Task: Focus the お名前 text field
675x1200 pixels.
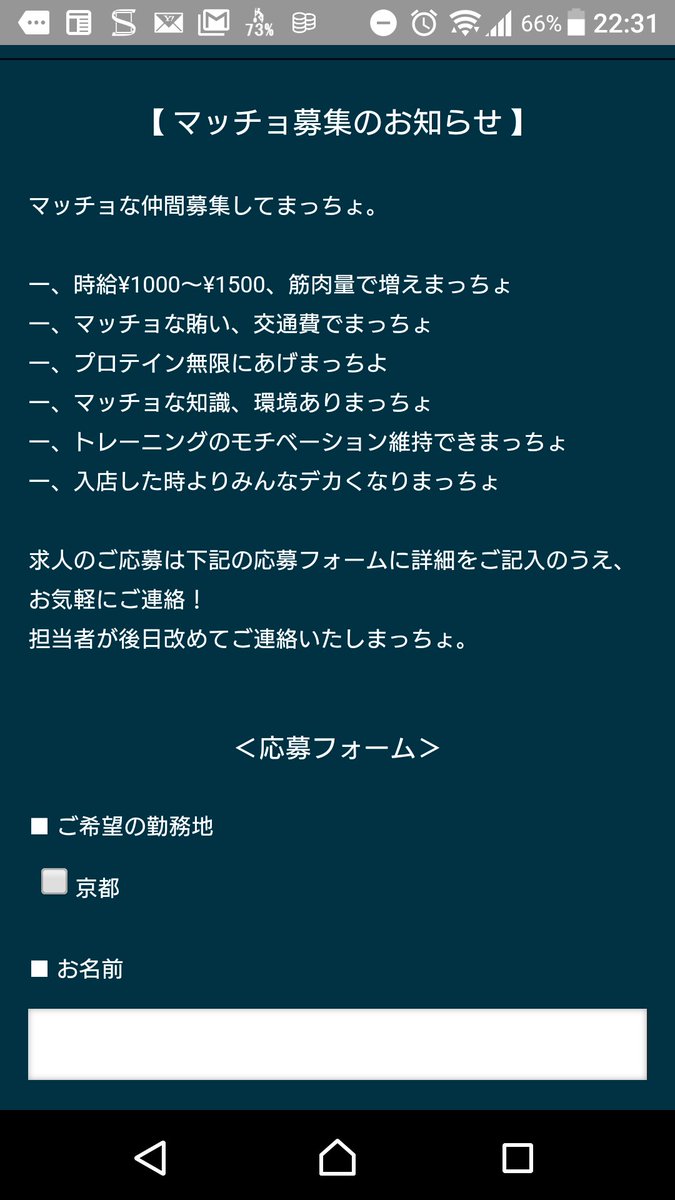Action: point(337,1044)
